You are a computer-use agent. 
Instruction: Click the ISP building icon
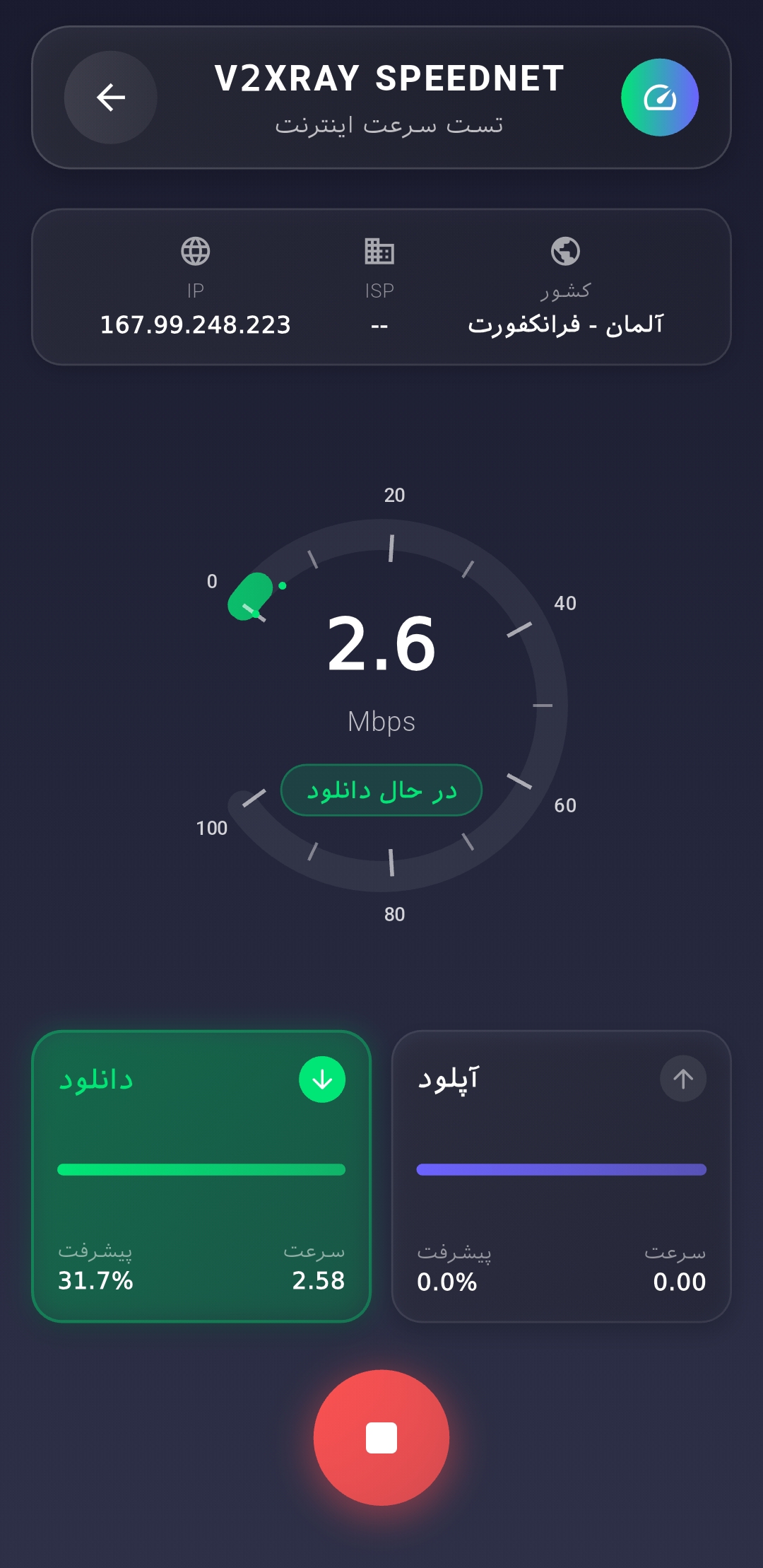(379, 250)
